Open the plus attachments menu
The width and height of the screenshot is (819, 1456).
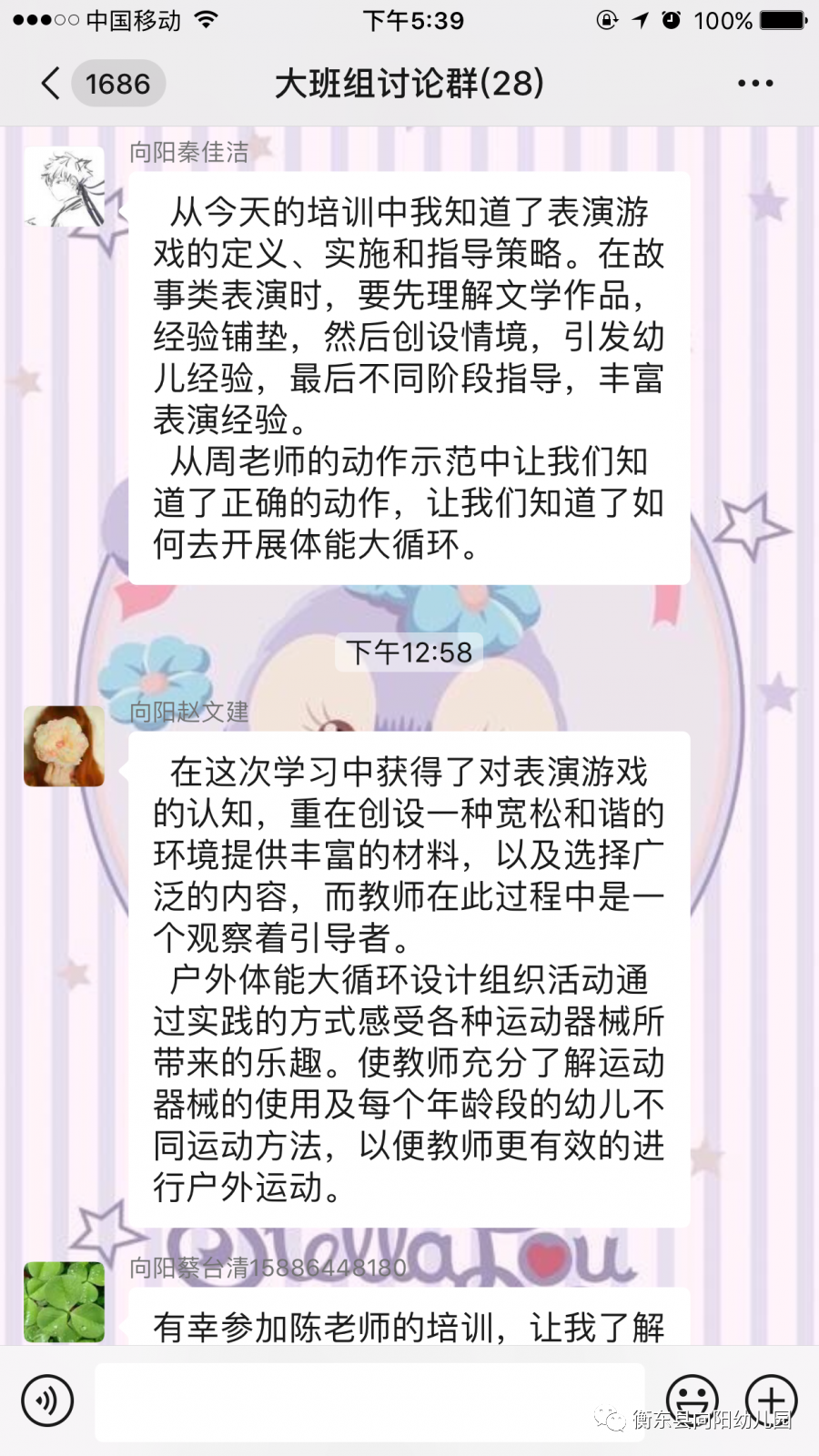771,1399
